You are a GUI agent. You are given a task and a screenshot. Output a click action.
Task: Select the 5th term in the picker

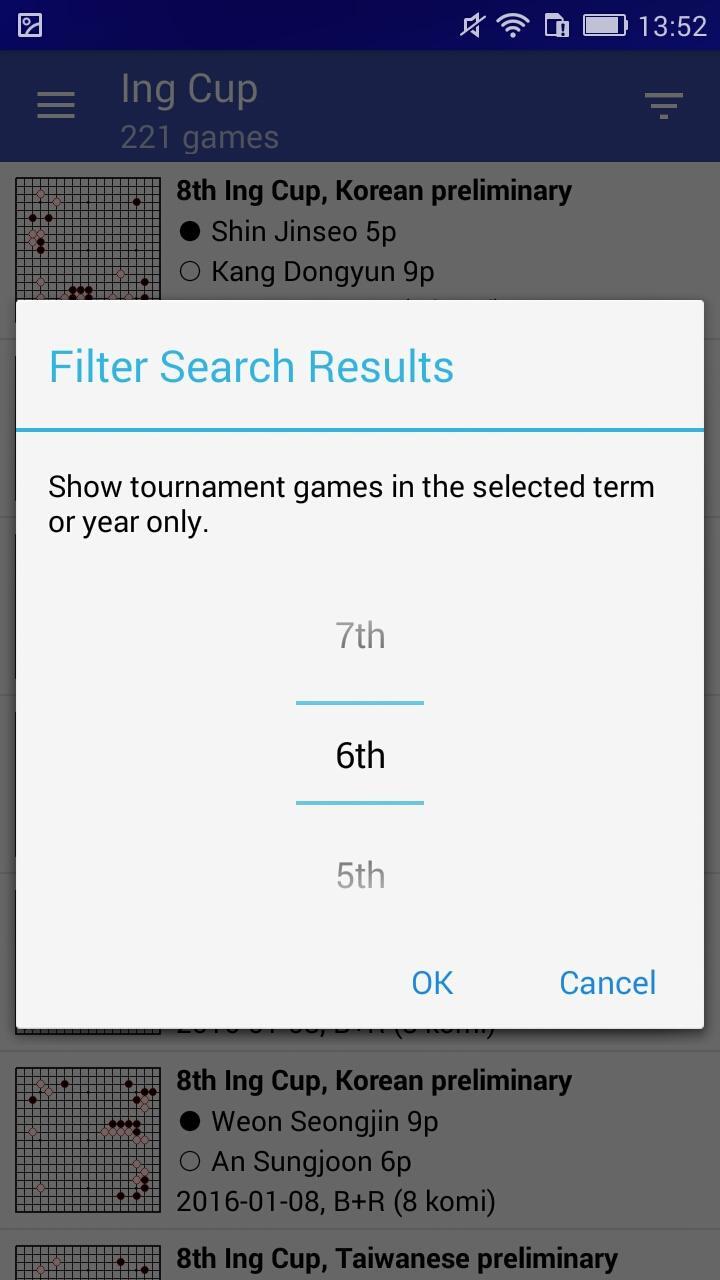pos(359,874)
